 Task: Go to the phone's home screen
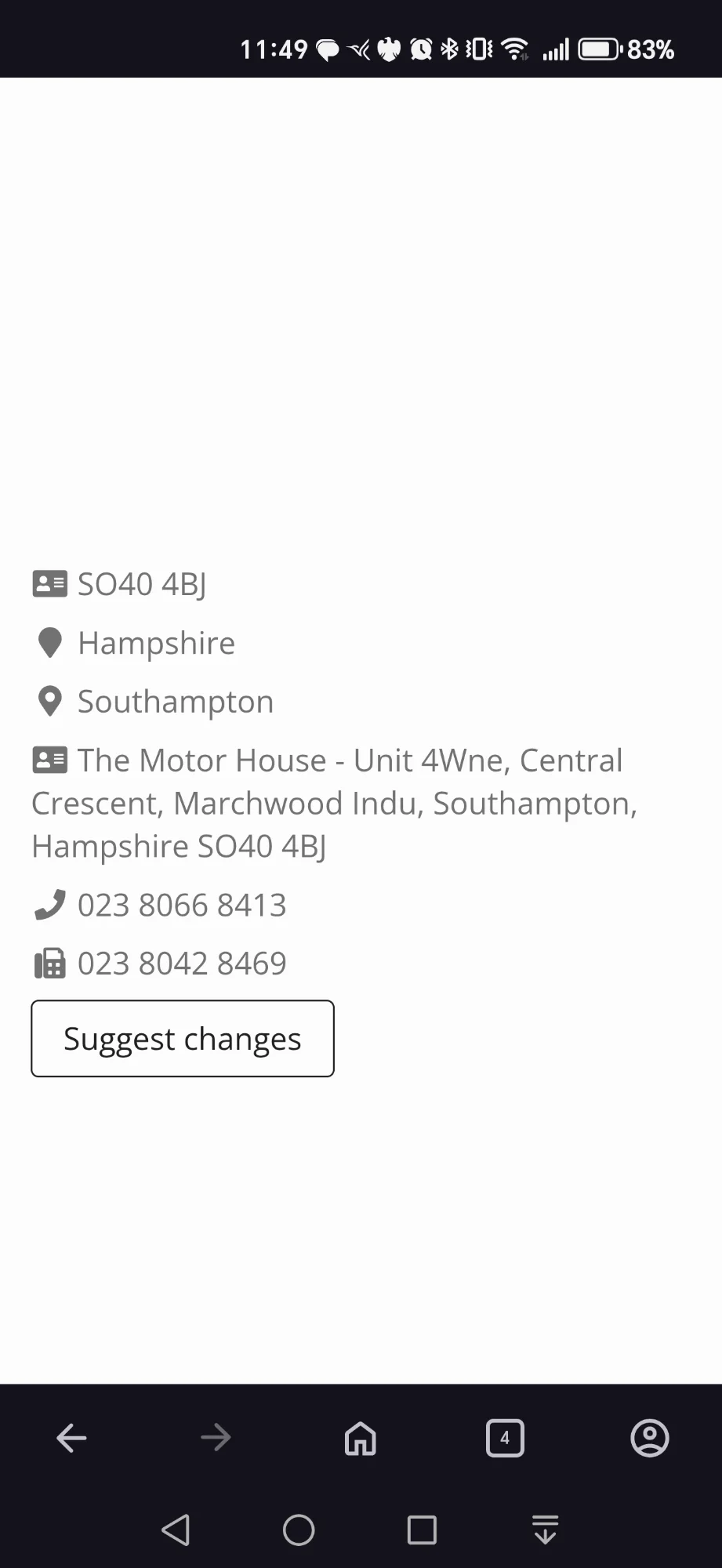(x=299, y=1530)
